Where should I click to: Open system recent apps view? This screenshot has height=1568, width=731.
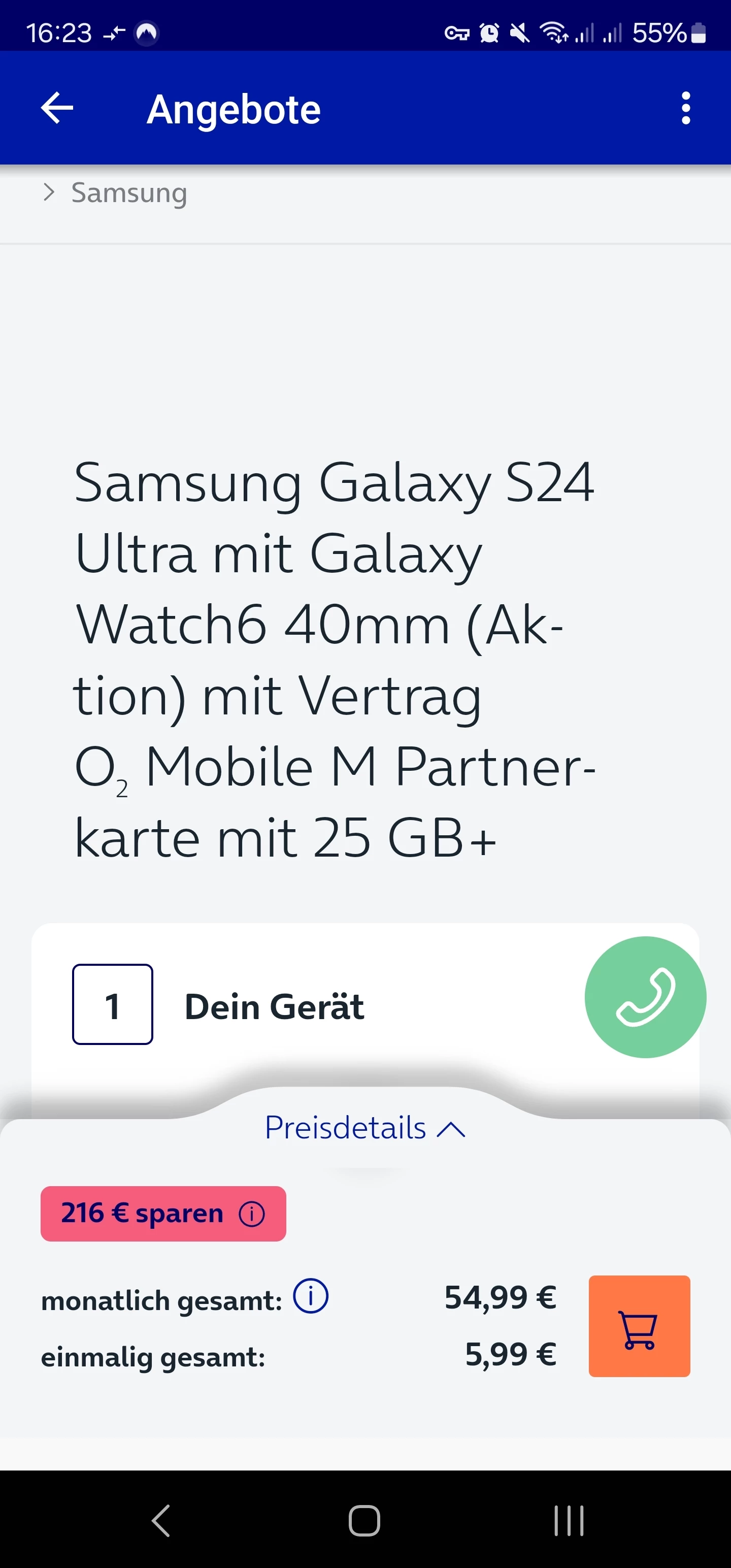click(569, 1520)
